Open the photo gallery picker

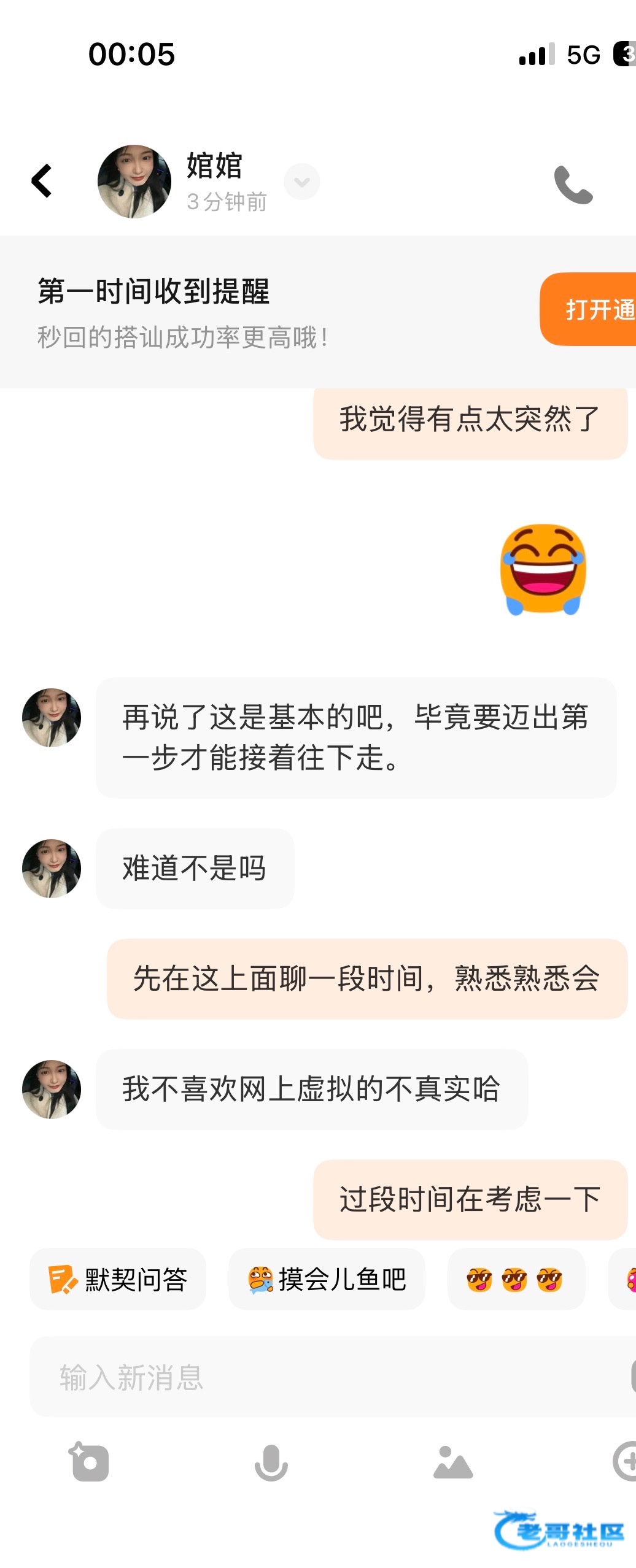[453, 1462]
